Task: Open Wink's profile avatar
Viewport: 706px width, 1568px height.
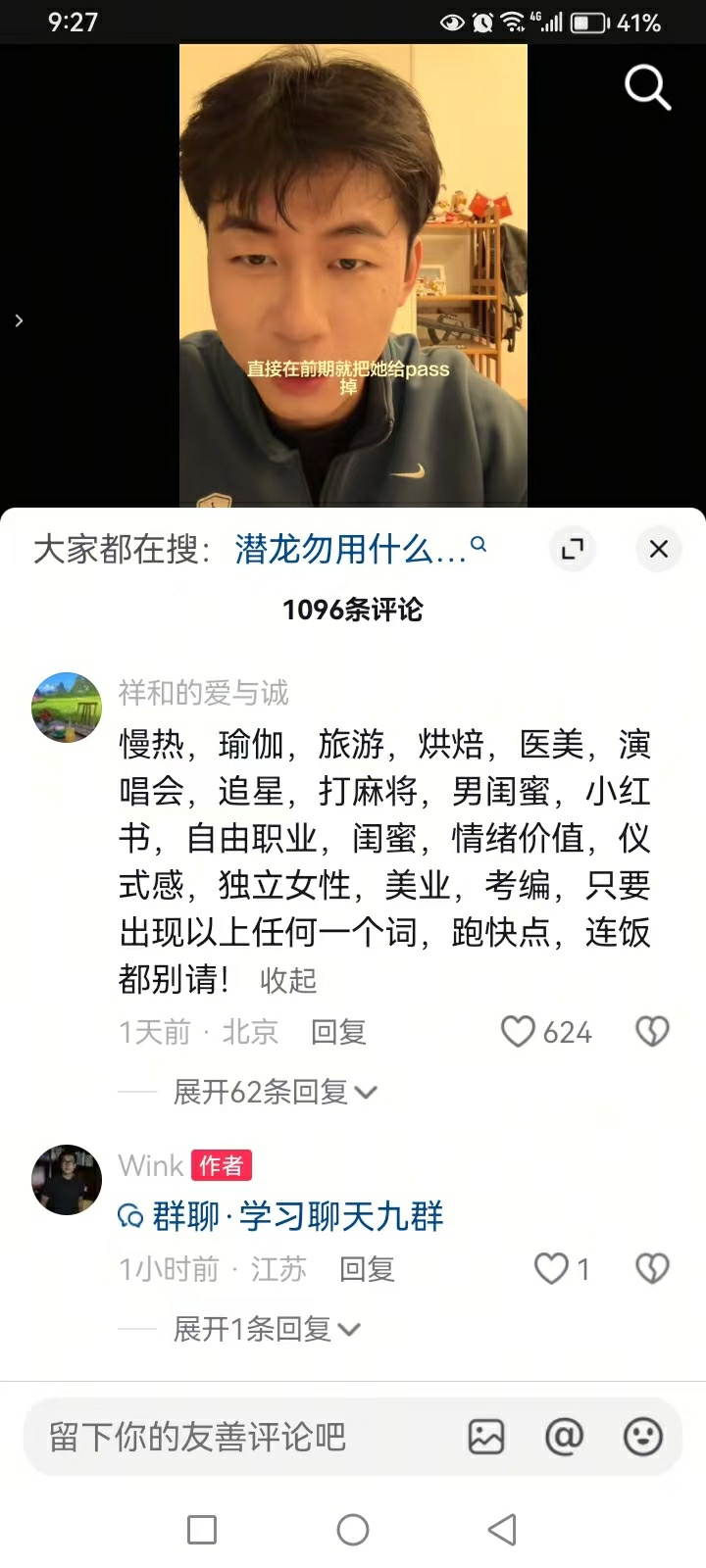Action: pos(67,1180)
